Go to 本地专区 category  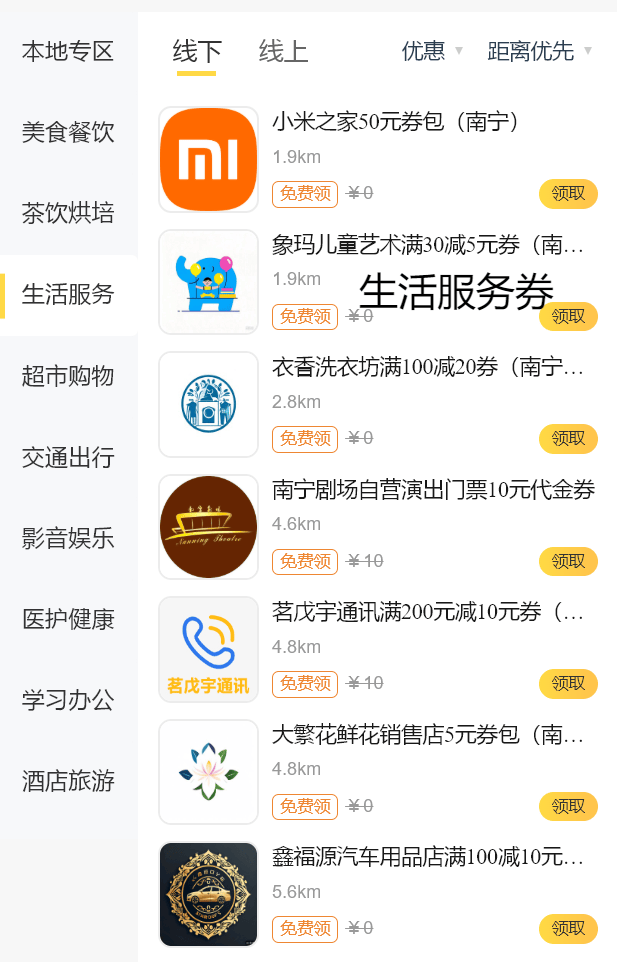click(x=68, y=51)
